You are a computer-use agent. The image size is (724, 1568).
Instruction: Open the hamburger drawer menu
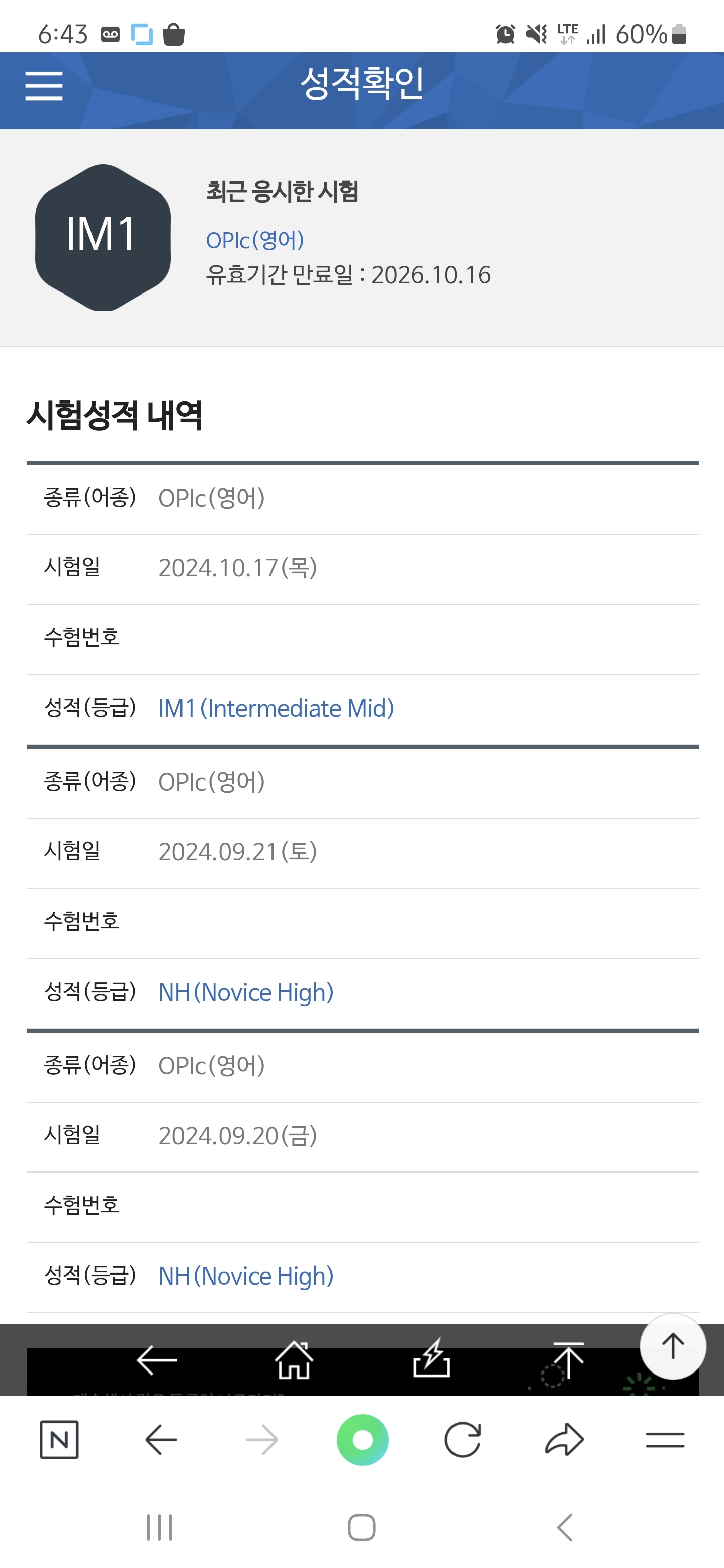click(x=44, y=85)
